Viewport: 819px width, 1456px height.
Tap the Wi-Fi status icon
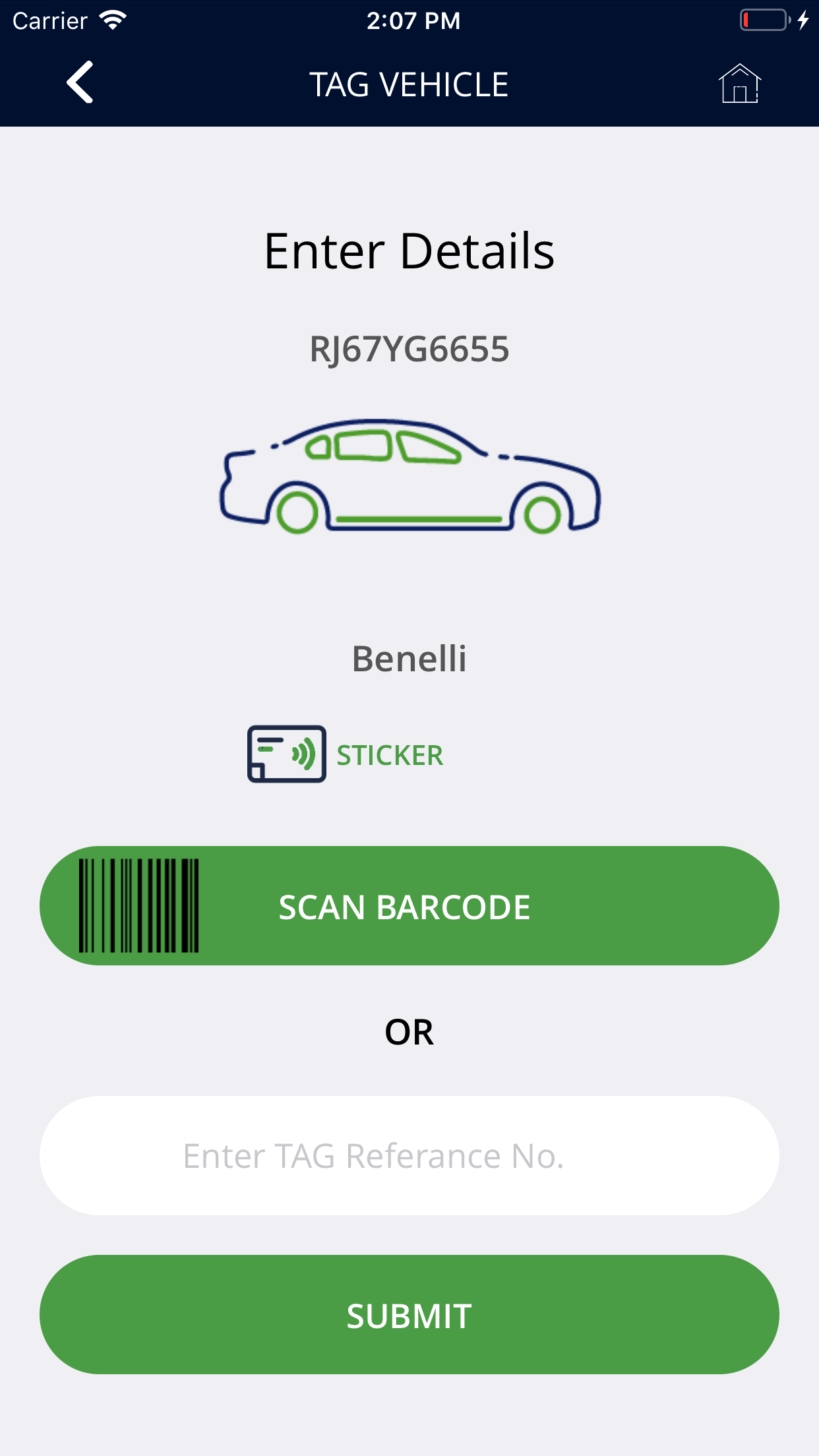click(112, 20)
